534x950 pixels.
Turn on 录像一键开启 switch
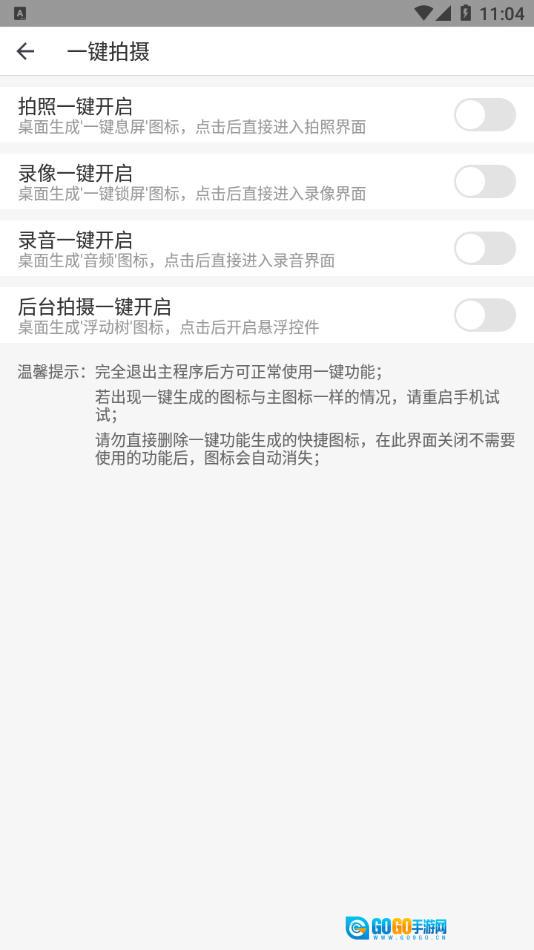pyautogui.click(x=485, y=181)
